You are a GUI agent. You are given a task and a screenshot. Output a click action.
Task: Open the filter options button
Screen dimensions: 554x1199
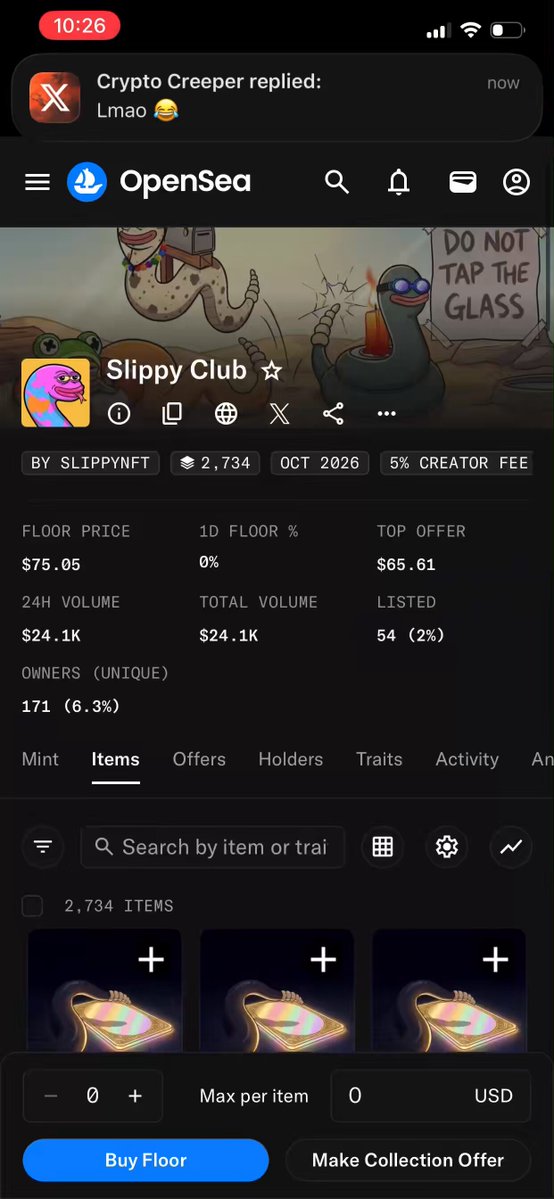click(x=44, y=846)
